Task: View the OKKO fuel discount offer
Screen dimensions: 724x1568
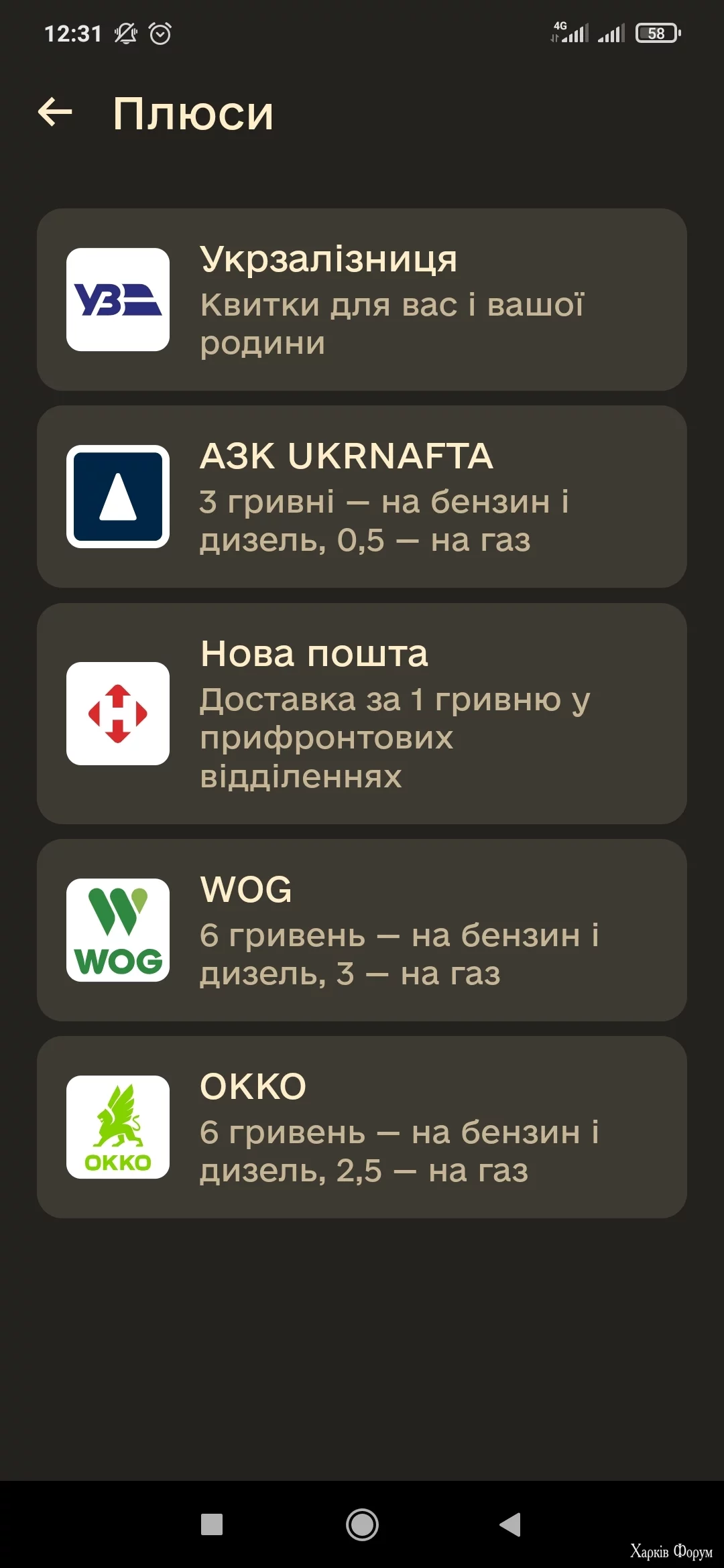Action: point(362,1127)
